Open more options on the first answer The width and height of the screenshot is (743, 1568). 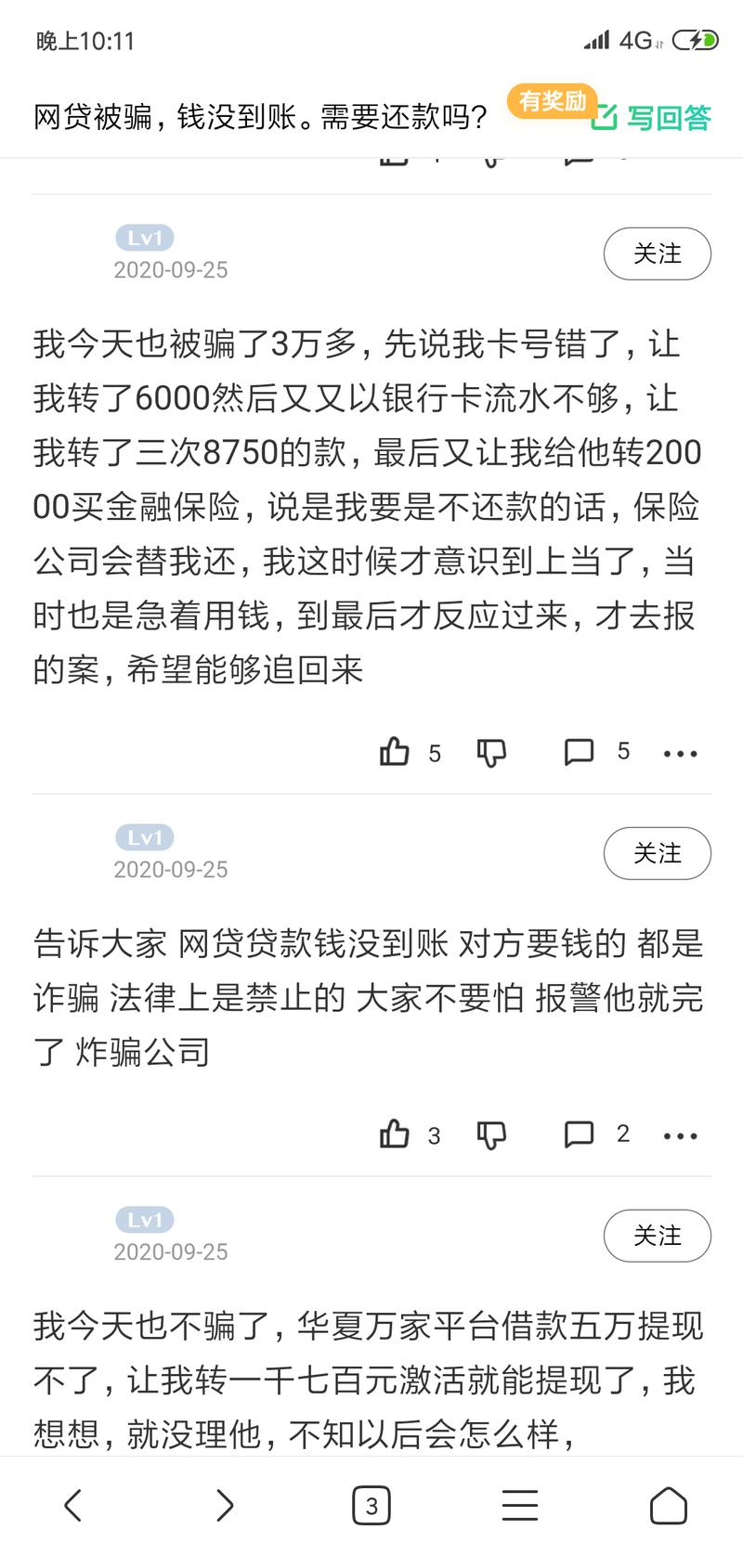tap(680, 752)
